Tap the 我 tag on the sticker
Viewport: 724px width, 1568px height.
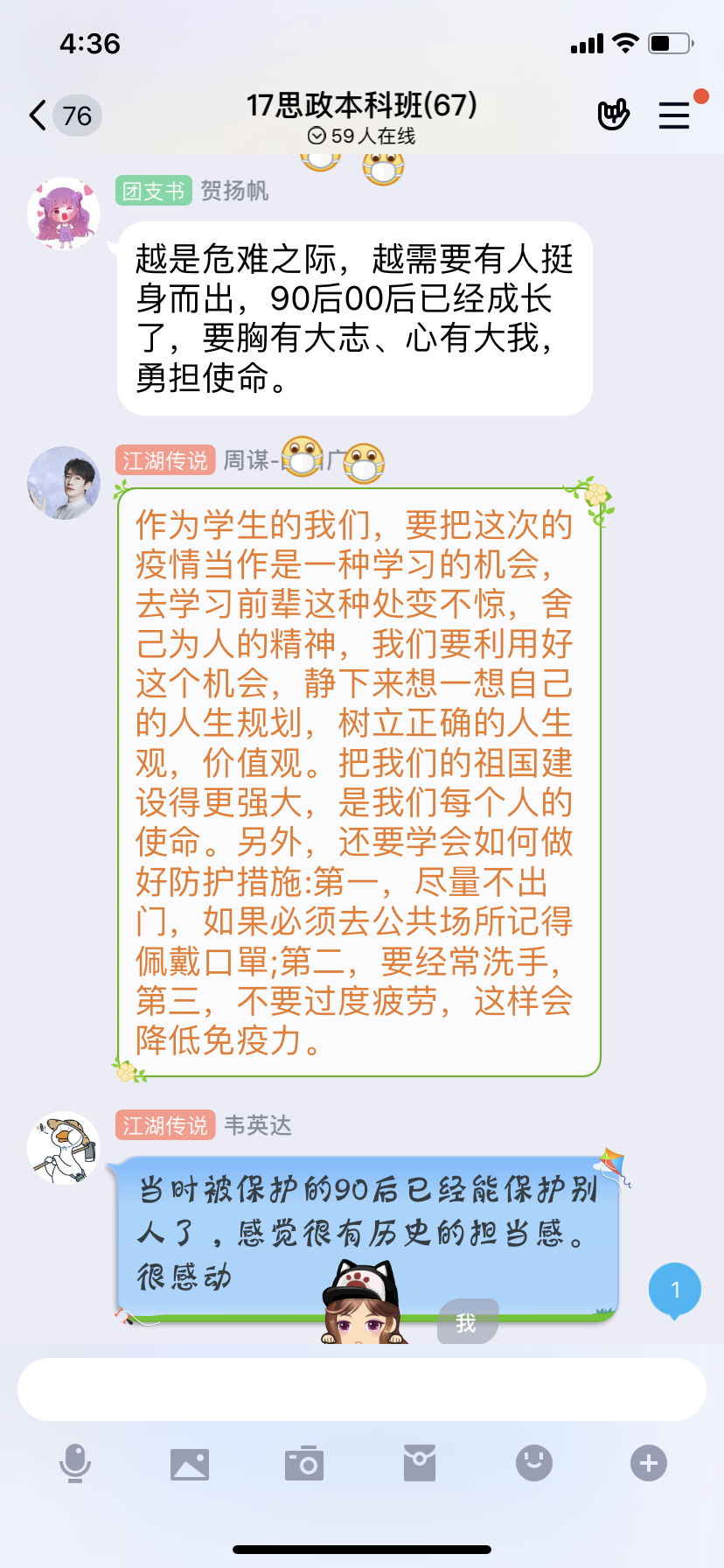(467, 1322)
